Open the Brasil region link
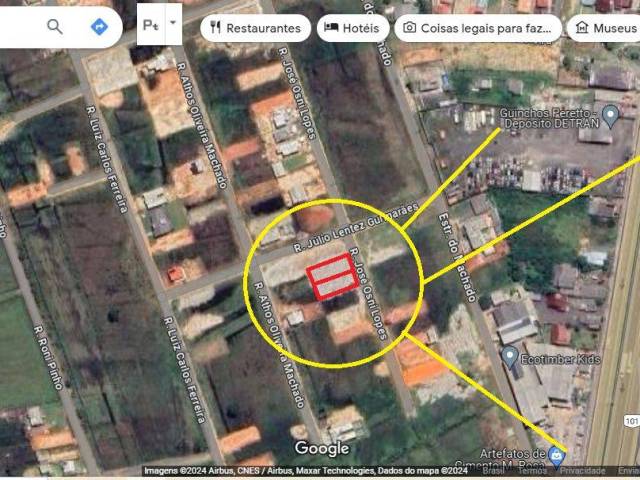Screen dimensions: 640x480 pyautogui.click(x=493, y=470)
